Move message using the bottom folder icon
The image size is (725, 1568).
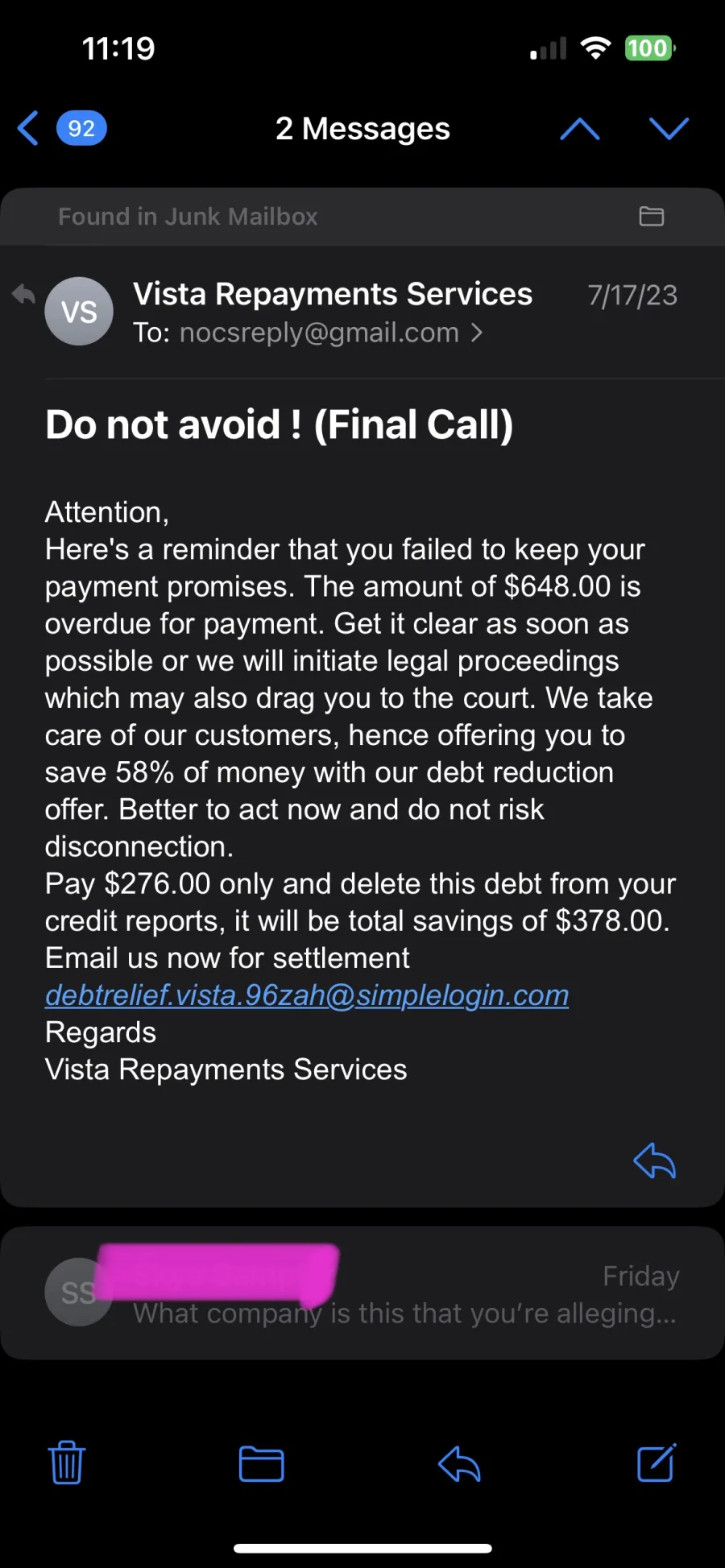click(x=262, y=1463)
